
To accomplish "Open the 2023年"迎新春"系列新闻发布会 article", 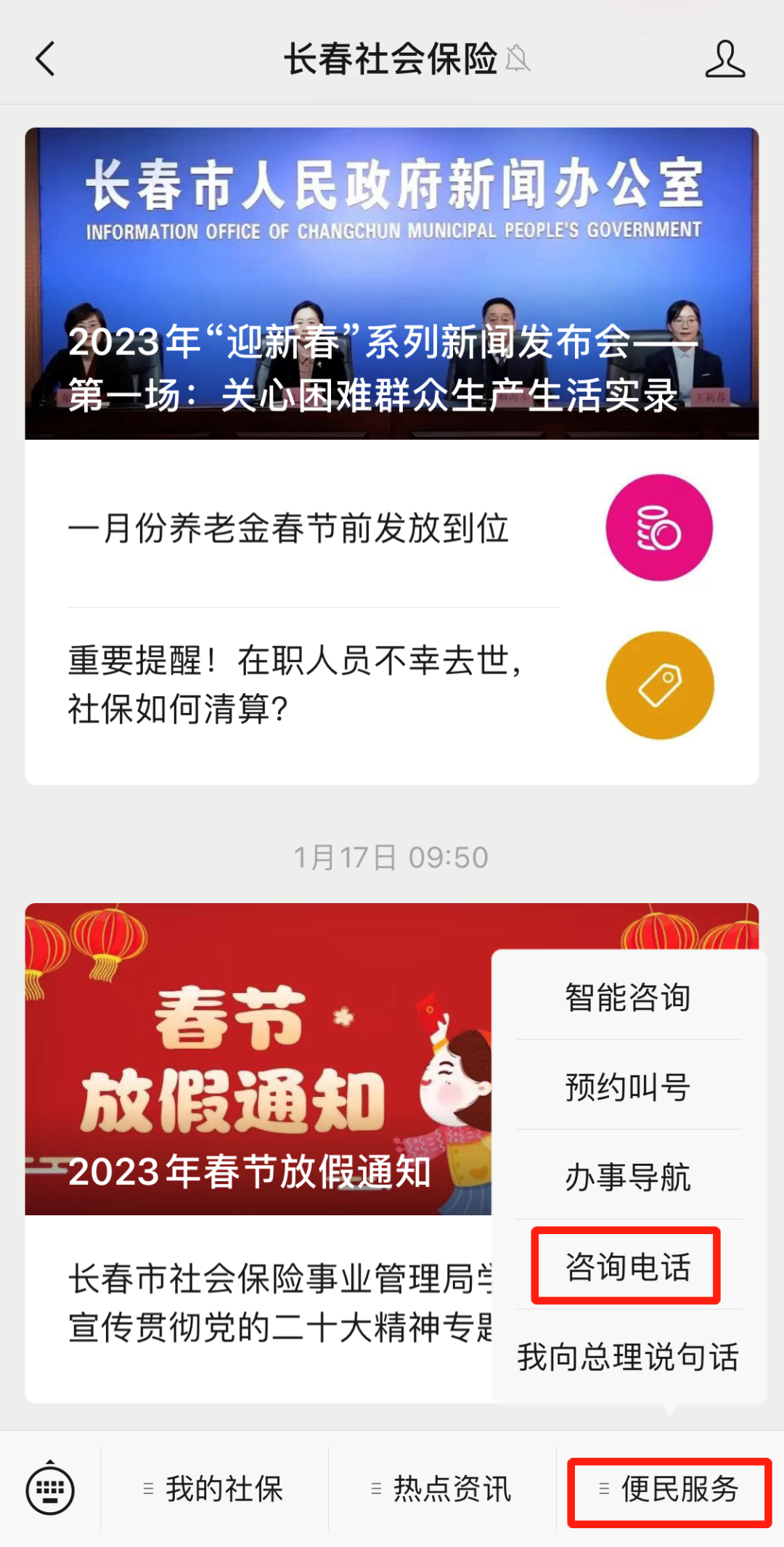I will 392,283.
